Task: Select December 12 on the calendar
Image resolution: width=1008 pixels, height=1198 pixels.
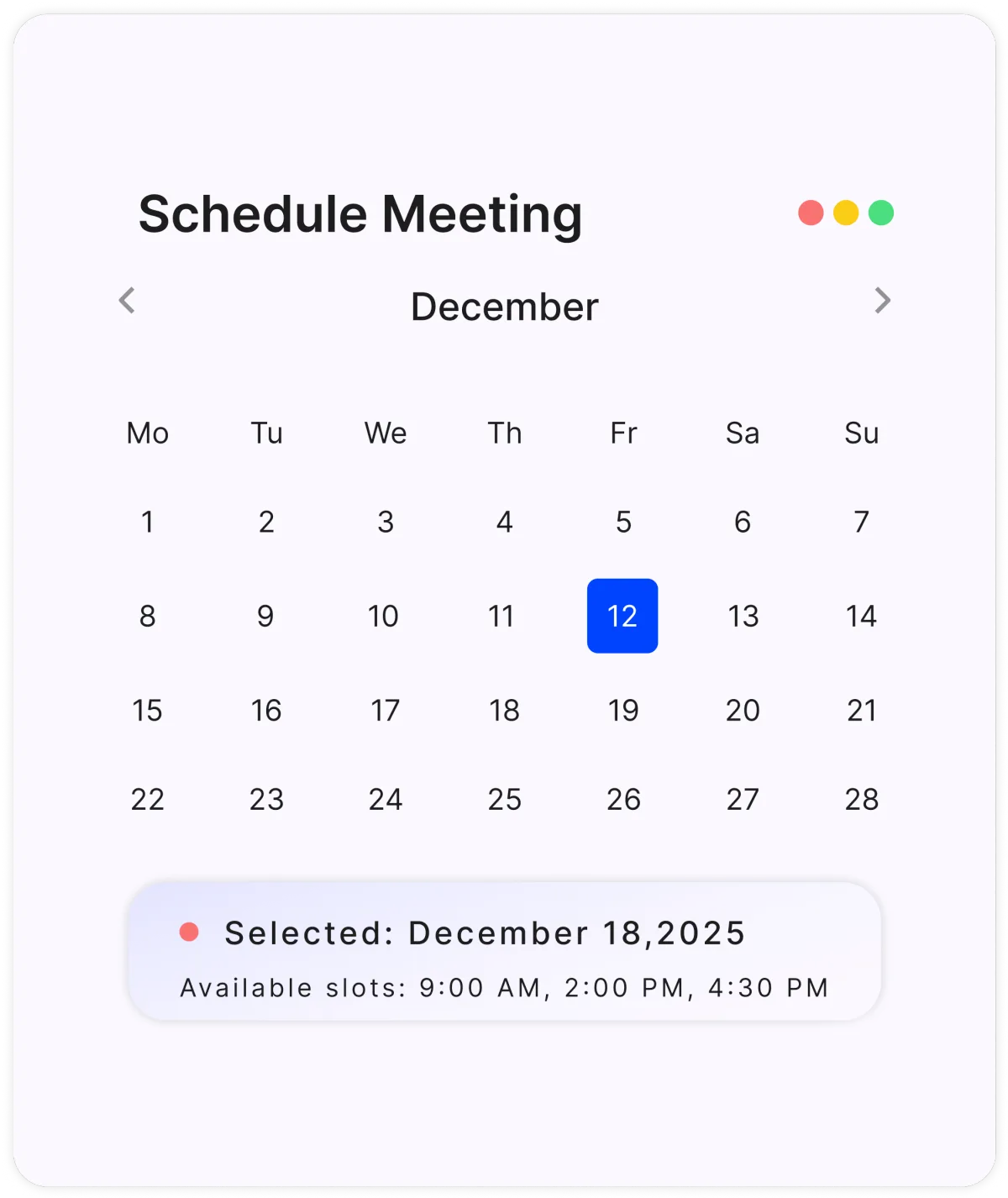Action: pos(622,616)
